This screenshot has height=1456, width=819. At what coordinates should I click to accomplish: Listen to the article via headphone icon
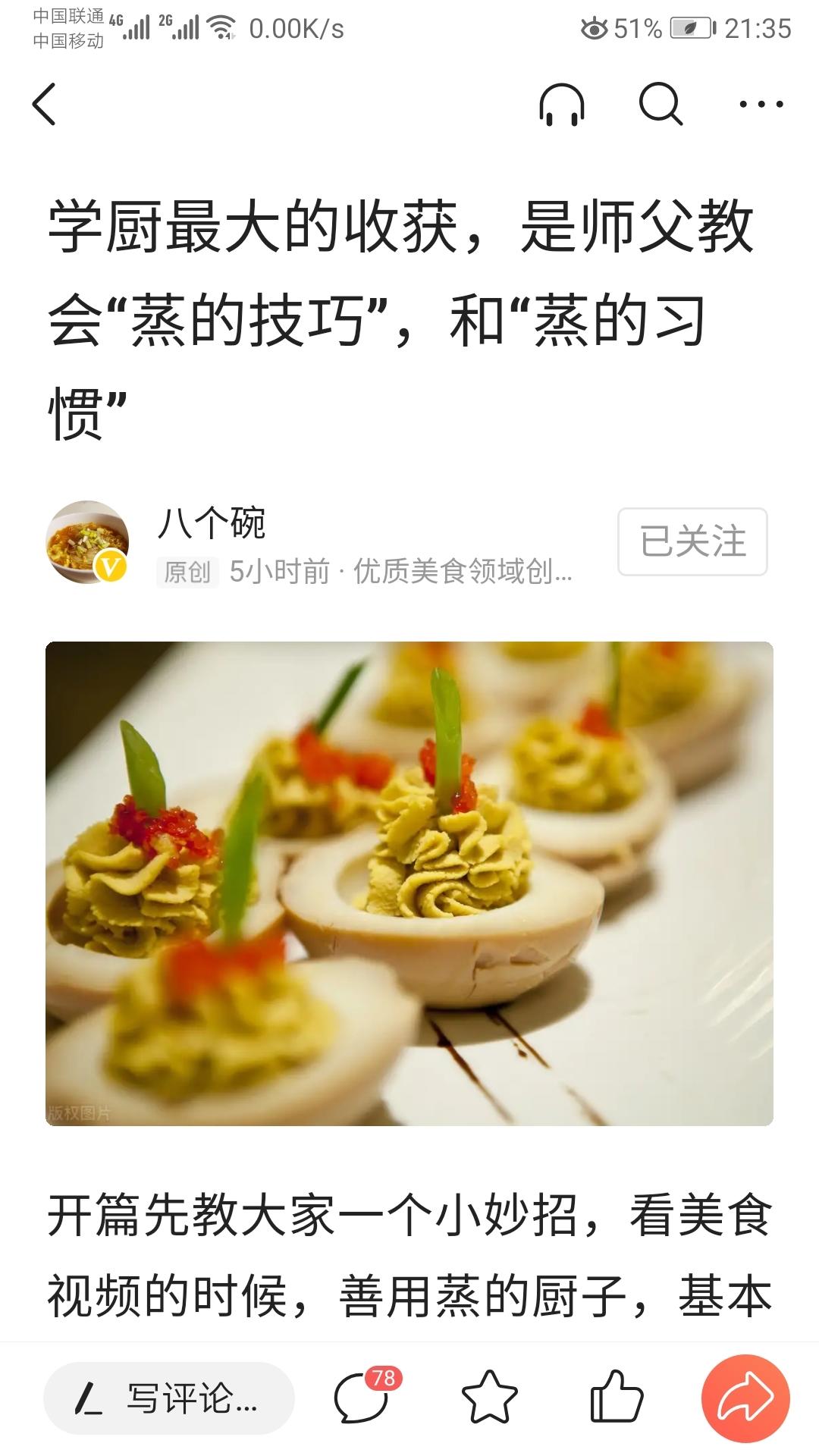tap(562, 104)
